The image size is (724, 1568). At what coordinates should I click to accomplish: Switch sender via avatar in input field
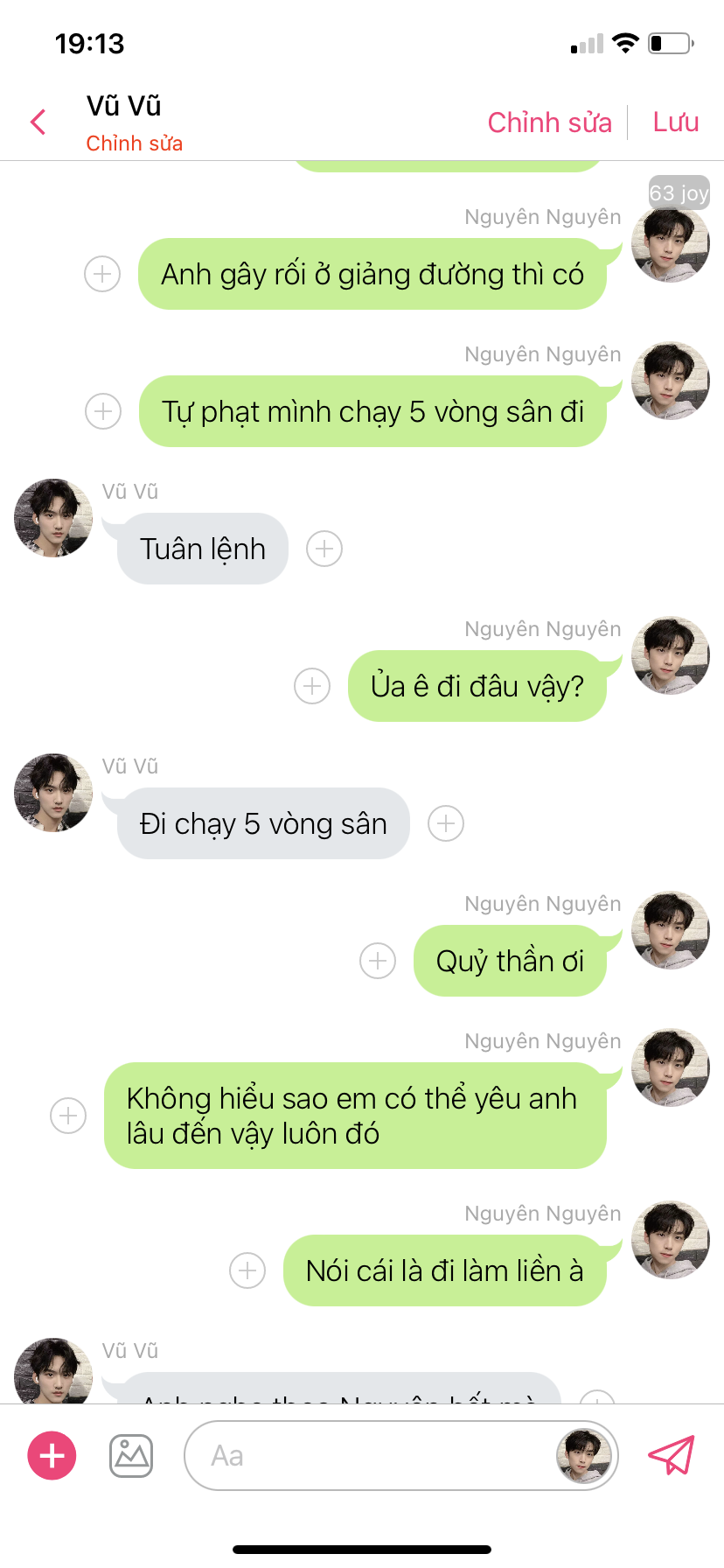[x=583, y=1456]
